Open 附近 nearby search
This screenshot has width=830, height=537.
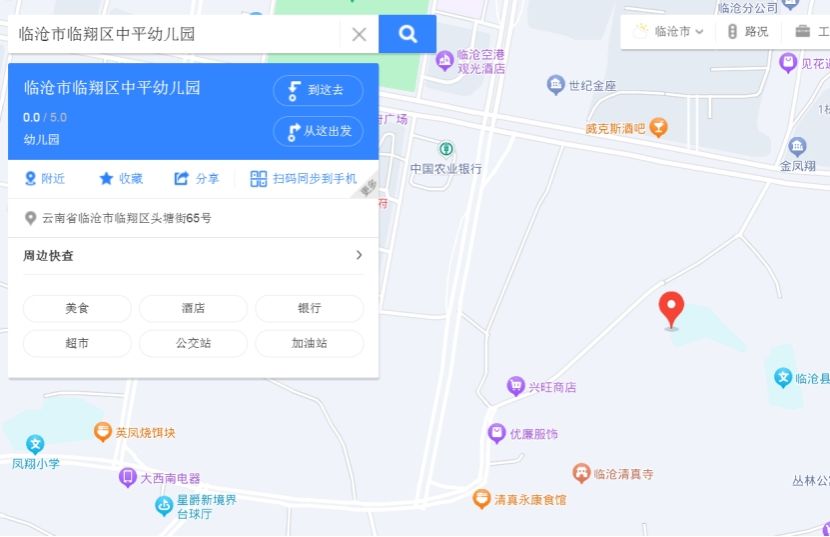point(45,179)
